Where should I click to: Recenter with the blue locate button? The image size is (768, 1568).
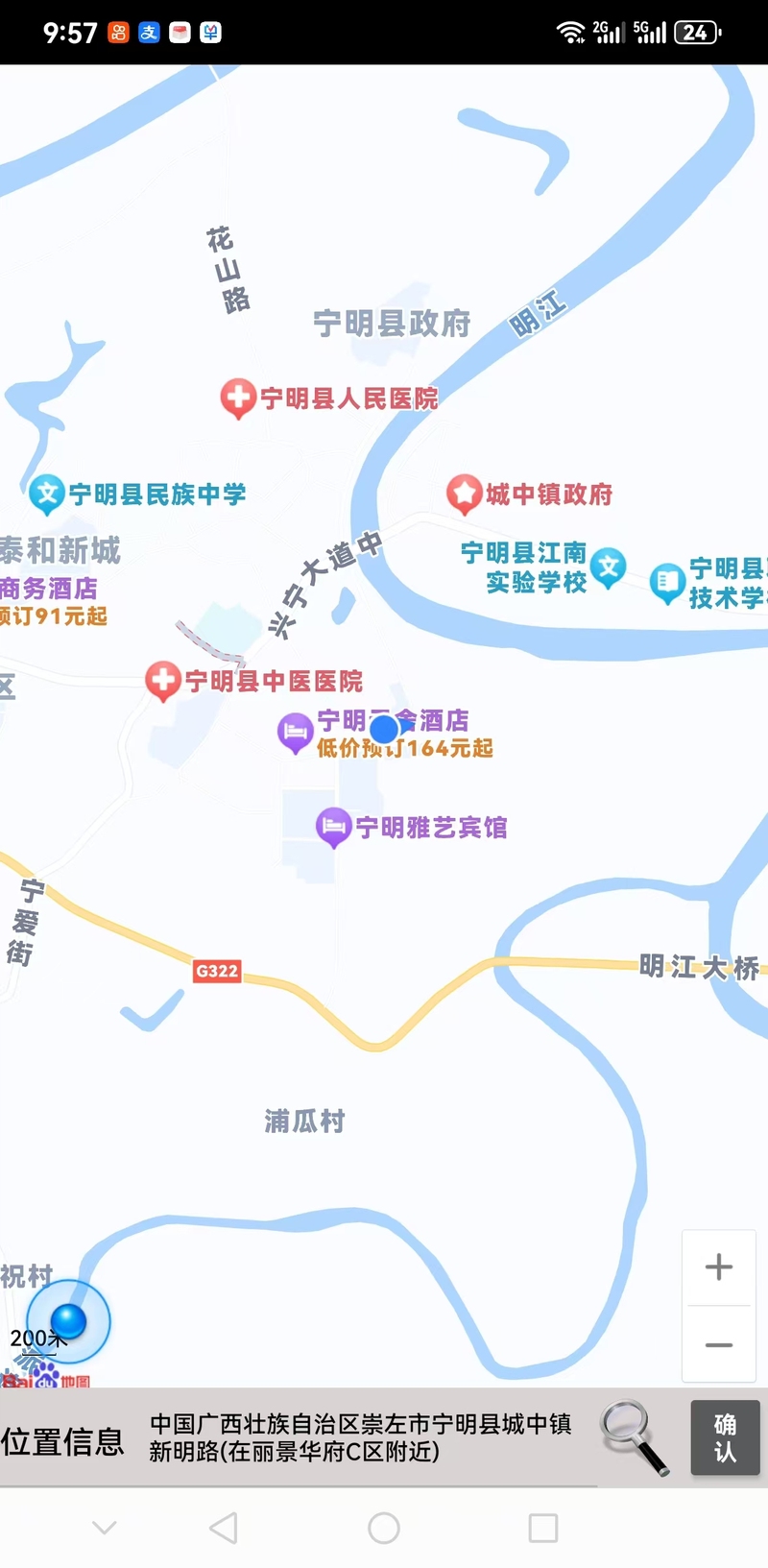pyautogui.click(x=68, y=1321)
